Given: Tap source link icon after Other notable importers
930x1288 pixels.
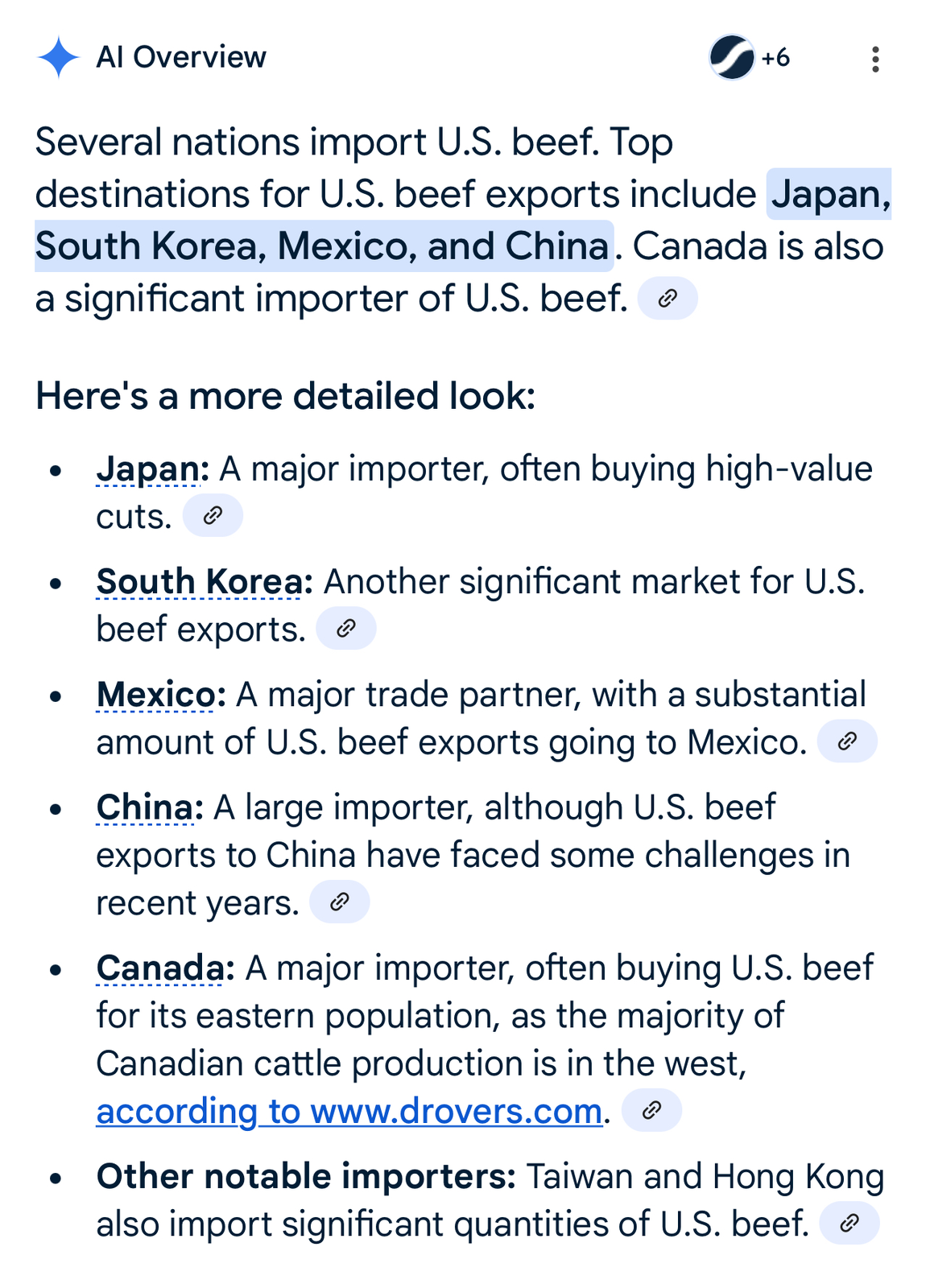Looking at the screenshot, I should click(849, 1224).
